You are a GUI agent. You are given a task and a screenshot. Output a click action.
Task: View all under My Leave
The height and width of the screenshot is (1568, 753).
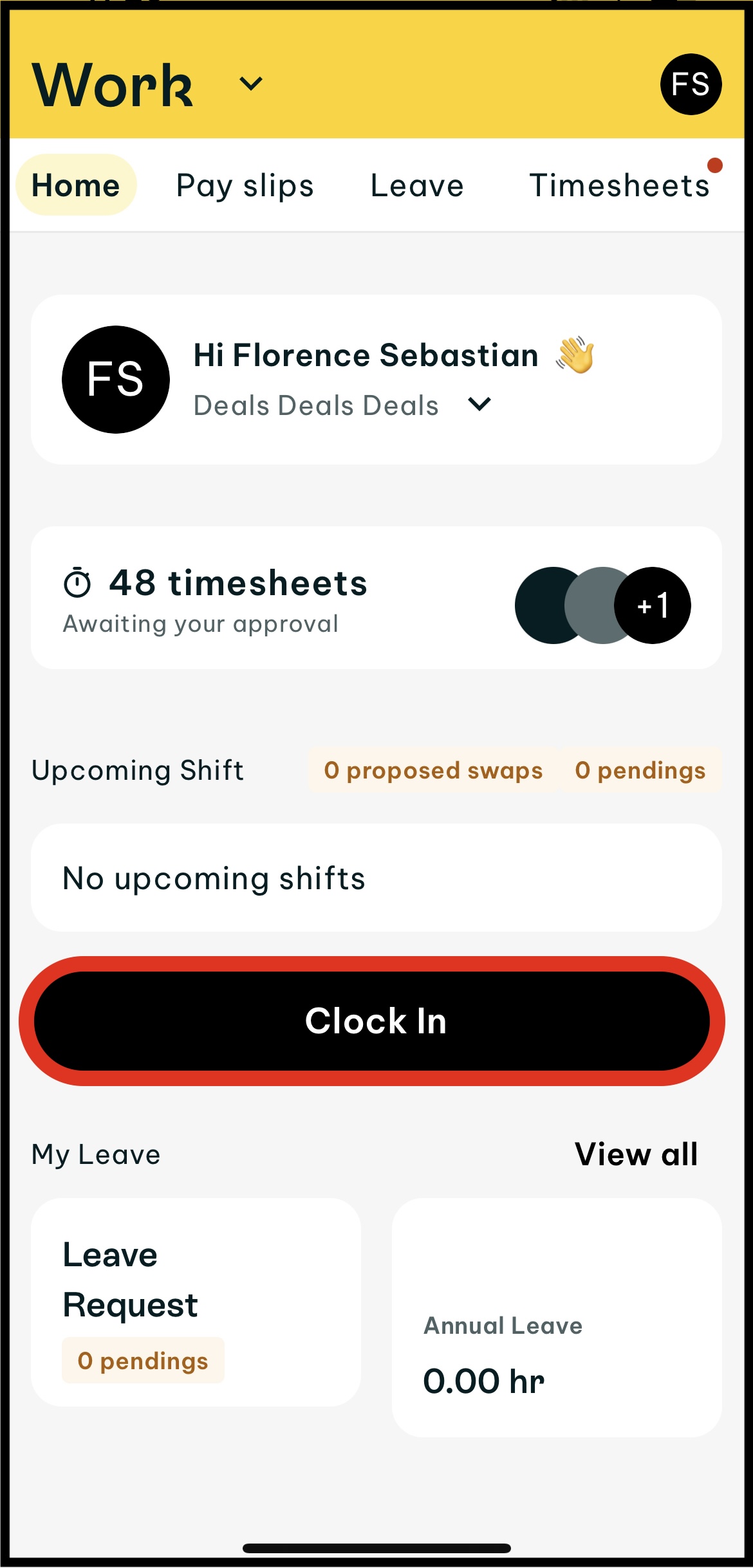click(x=636, y=1154)
